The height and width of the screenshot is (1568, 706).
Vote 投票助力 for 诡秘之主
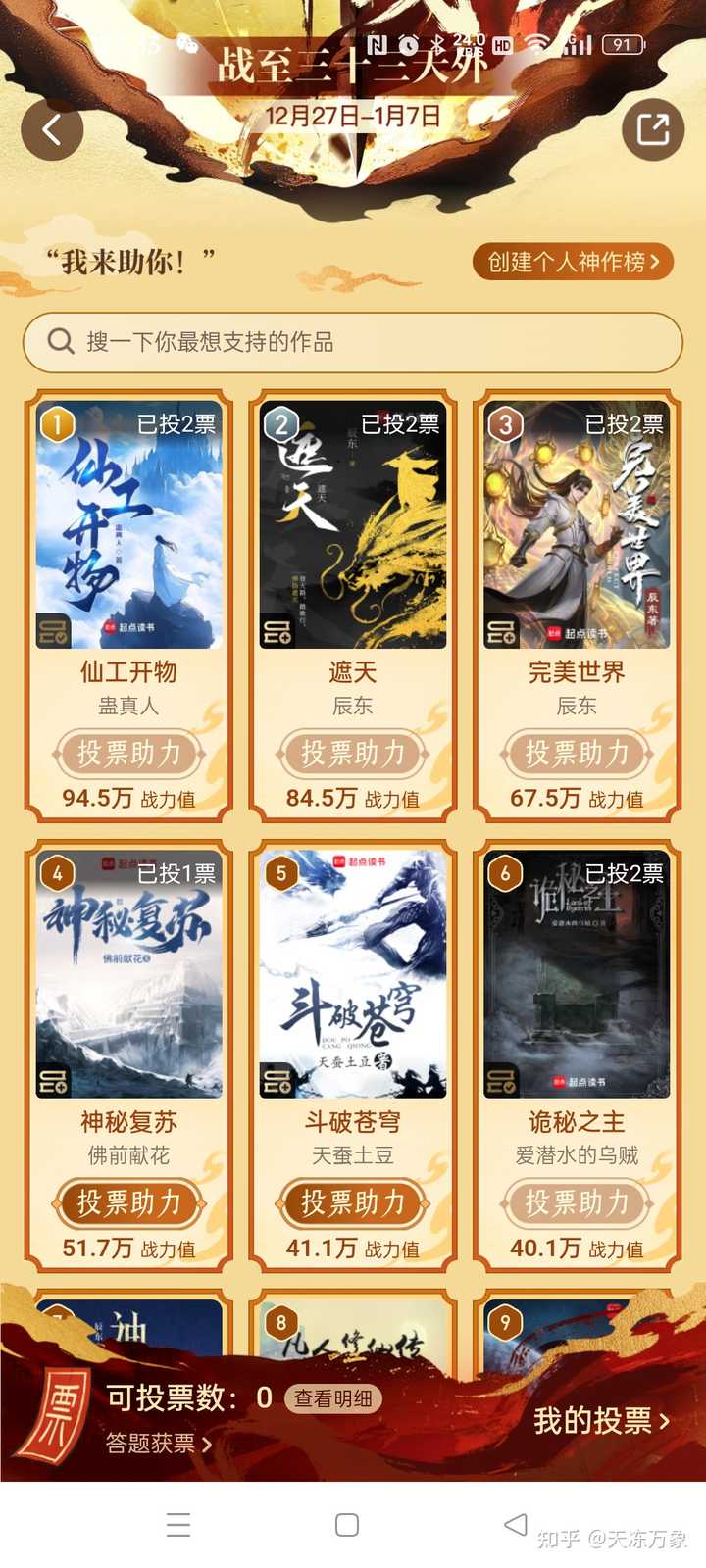click(x=577, y=1202)
